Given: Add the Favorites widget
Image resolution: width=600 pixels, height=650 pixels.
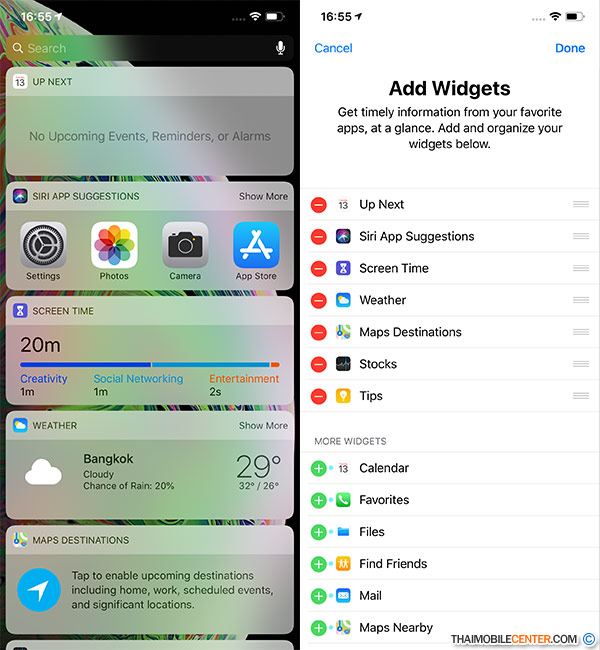Looking at the screenshot, I should 319,500.
